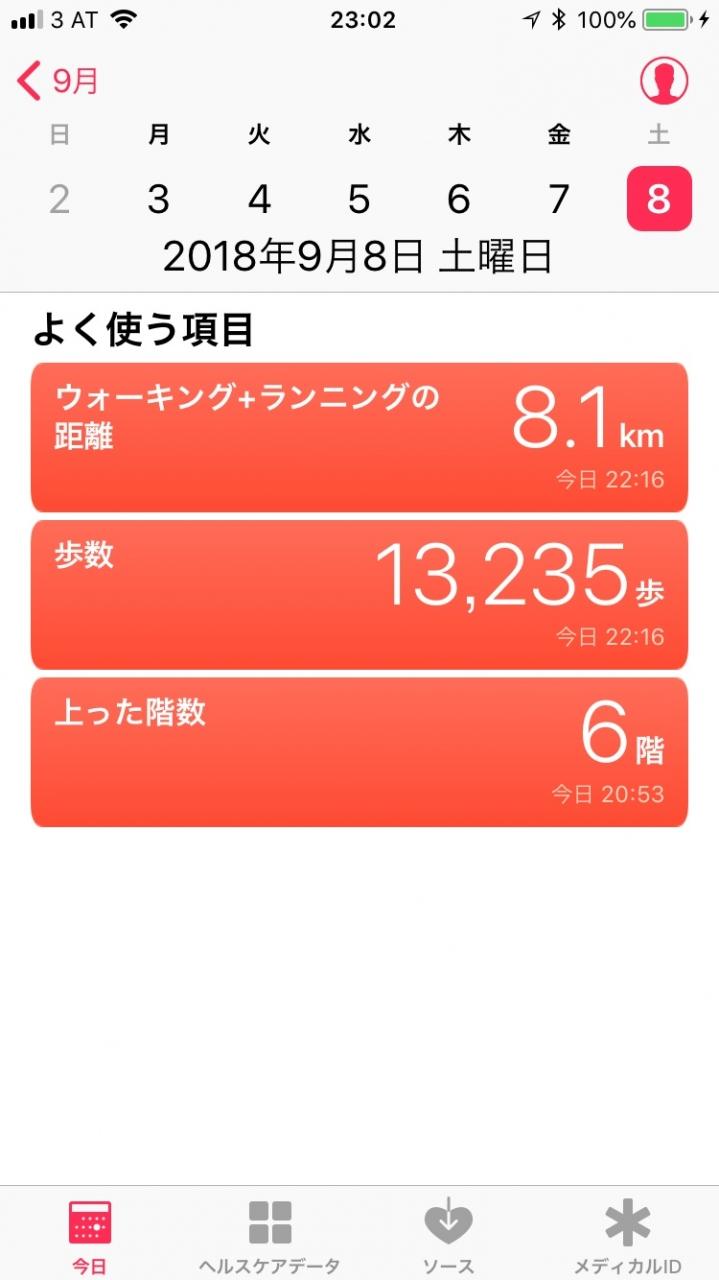
Task: Switch to the ソース tab
Action: click(448, 1235)
